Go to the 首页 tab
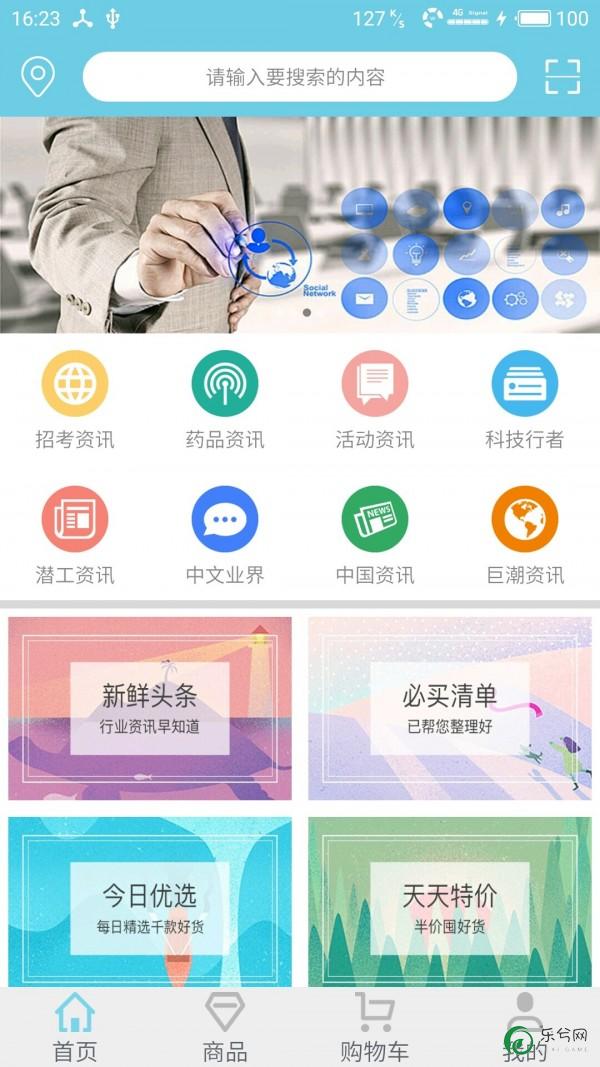This screenshot has height=1067, width=600. 75,1027
